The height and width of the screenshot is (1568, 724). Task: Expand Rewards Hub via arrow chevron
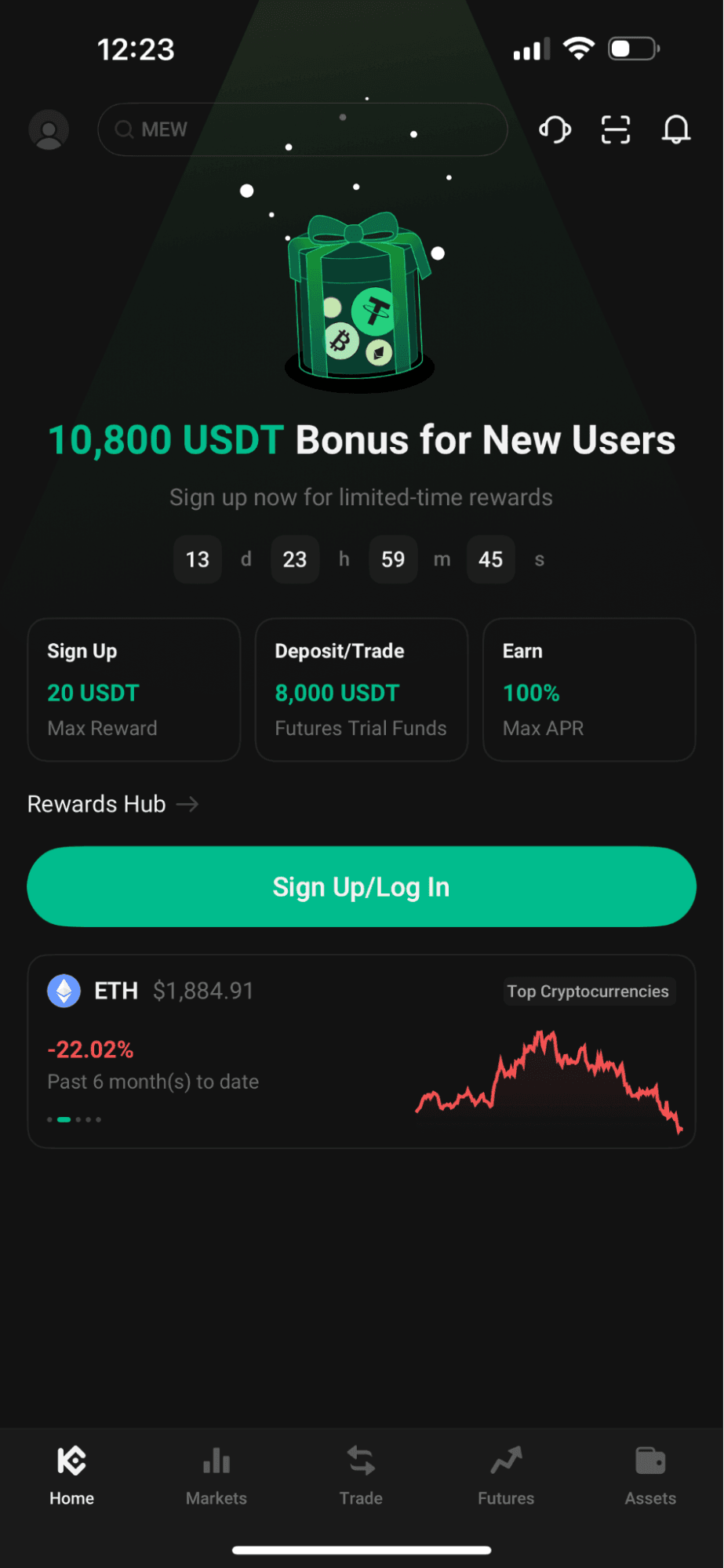pos(188,804)
